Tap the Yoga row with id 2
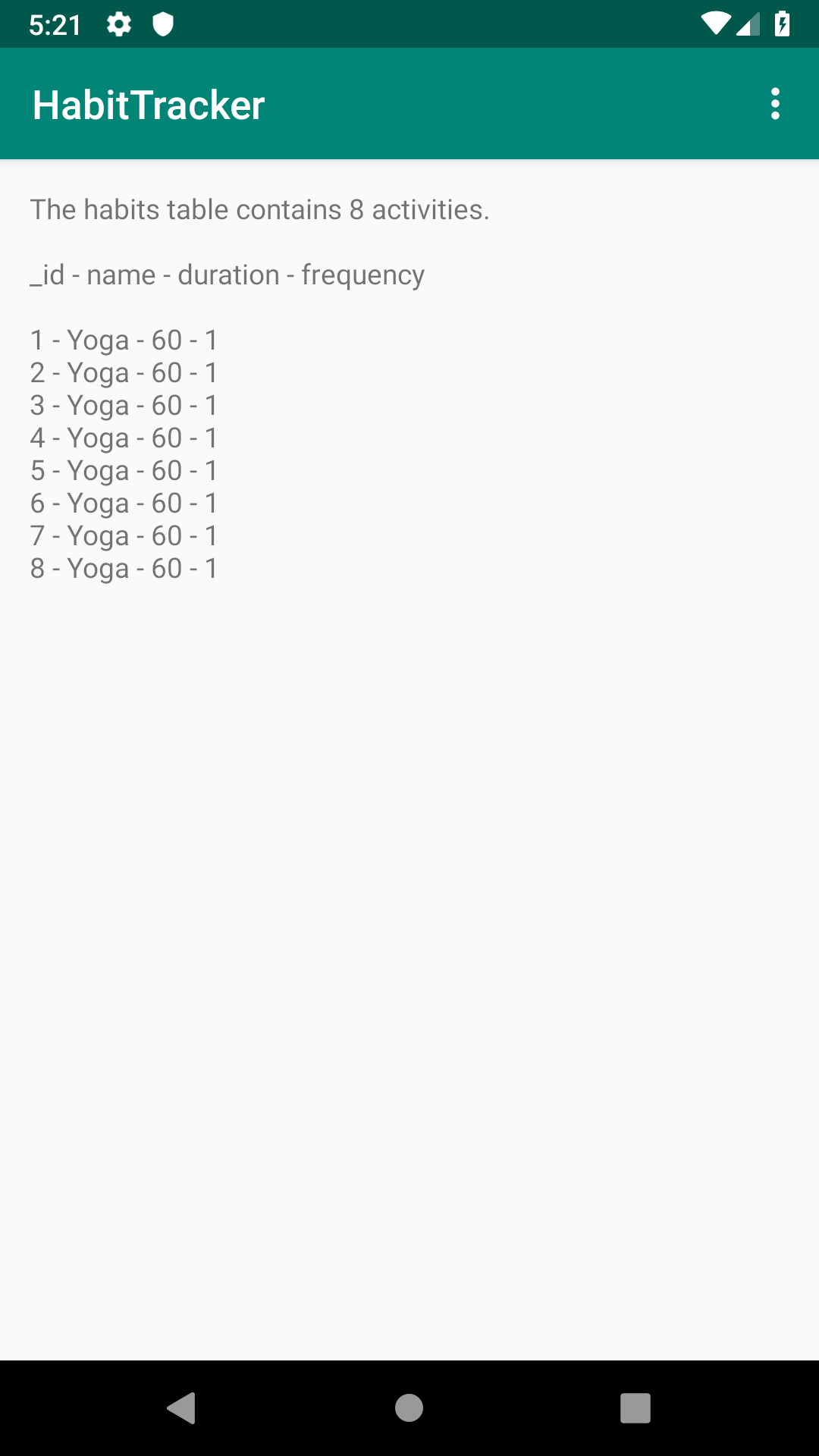The width and height of the screenshot is (819, 1456). pyautogui.click(x=124, y=372)
